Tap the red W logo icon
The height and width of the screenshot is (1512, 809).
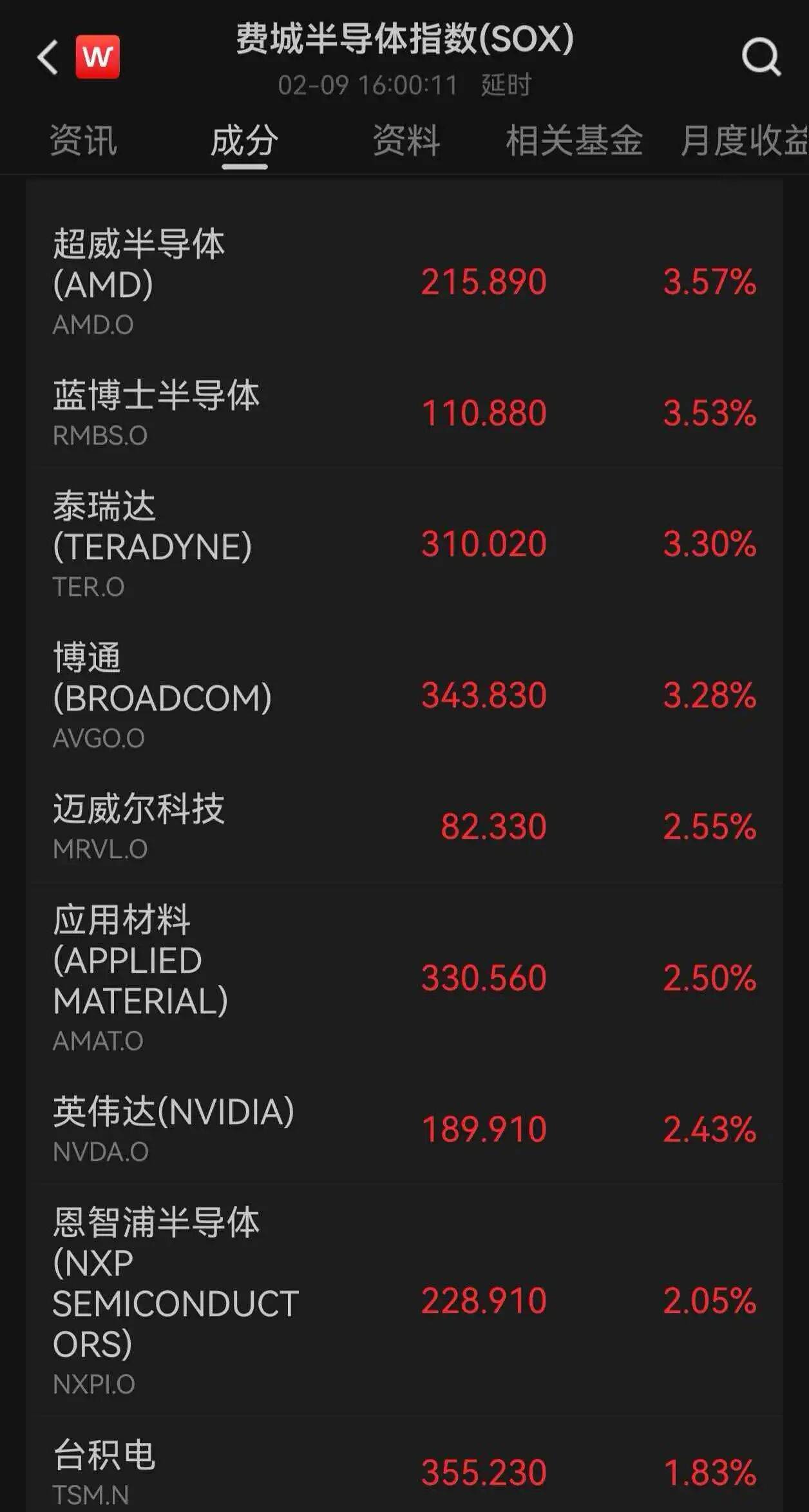[x=97, y=57]
